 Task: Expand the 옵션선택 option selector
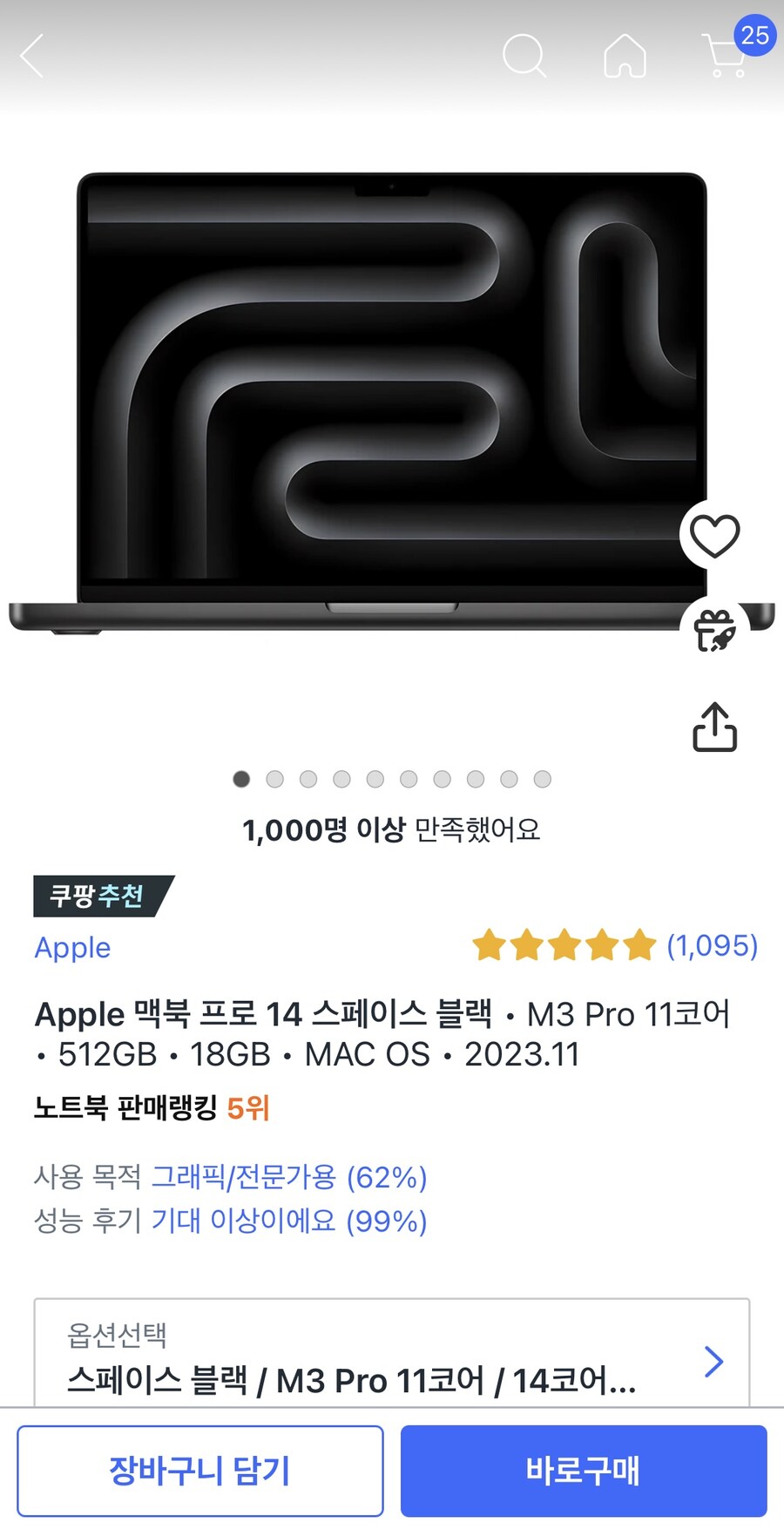(391, 1358)
